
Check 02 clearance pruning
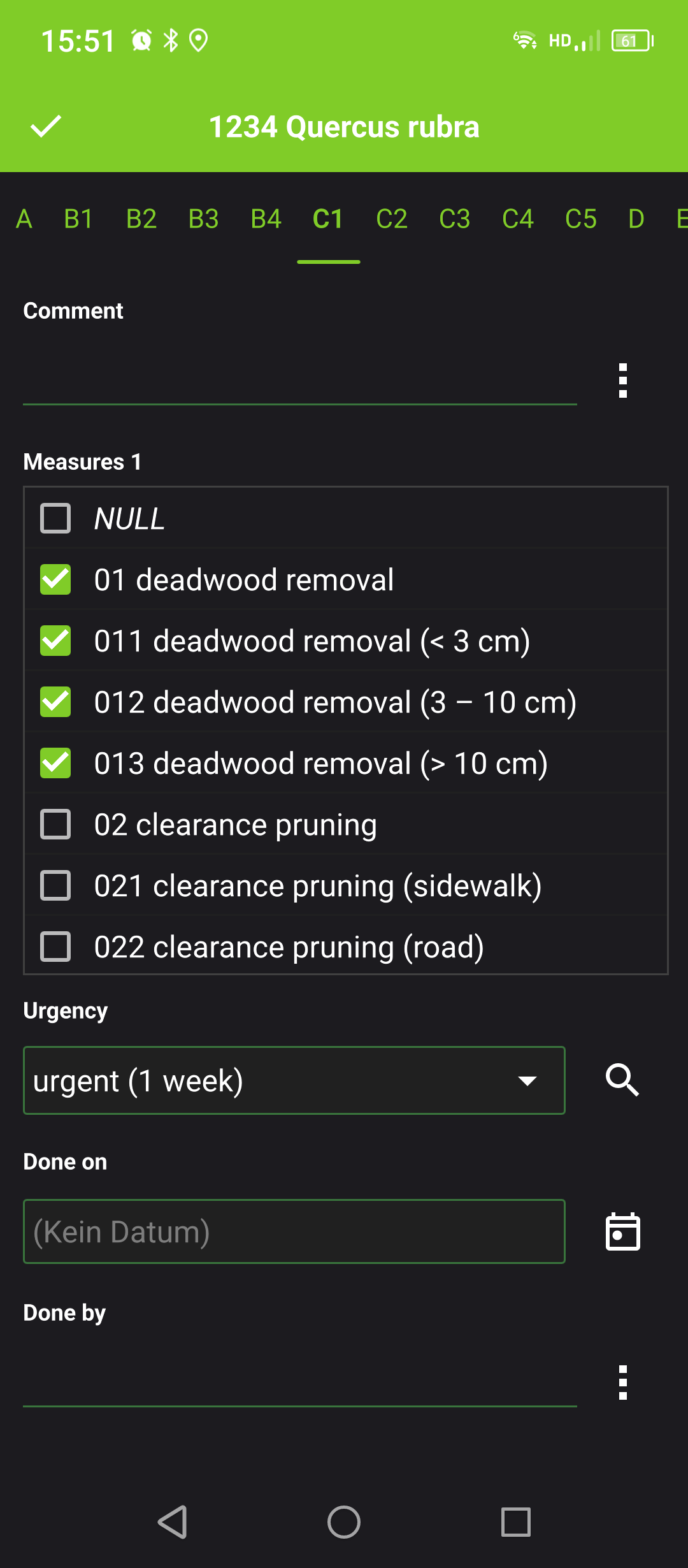pos(55,824)
